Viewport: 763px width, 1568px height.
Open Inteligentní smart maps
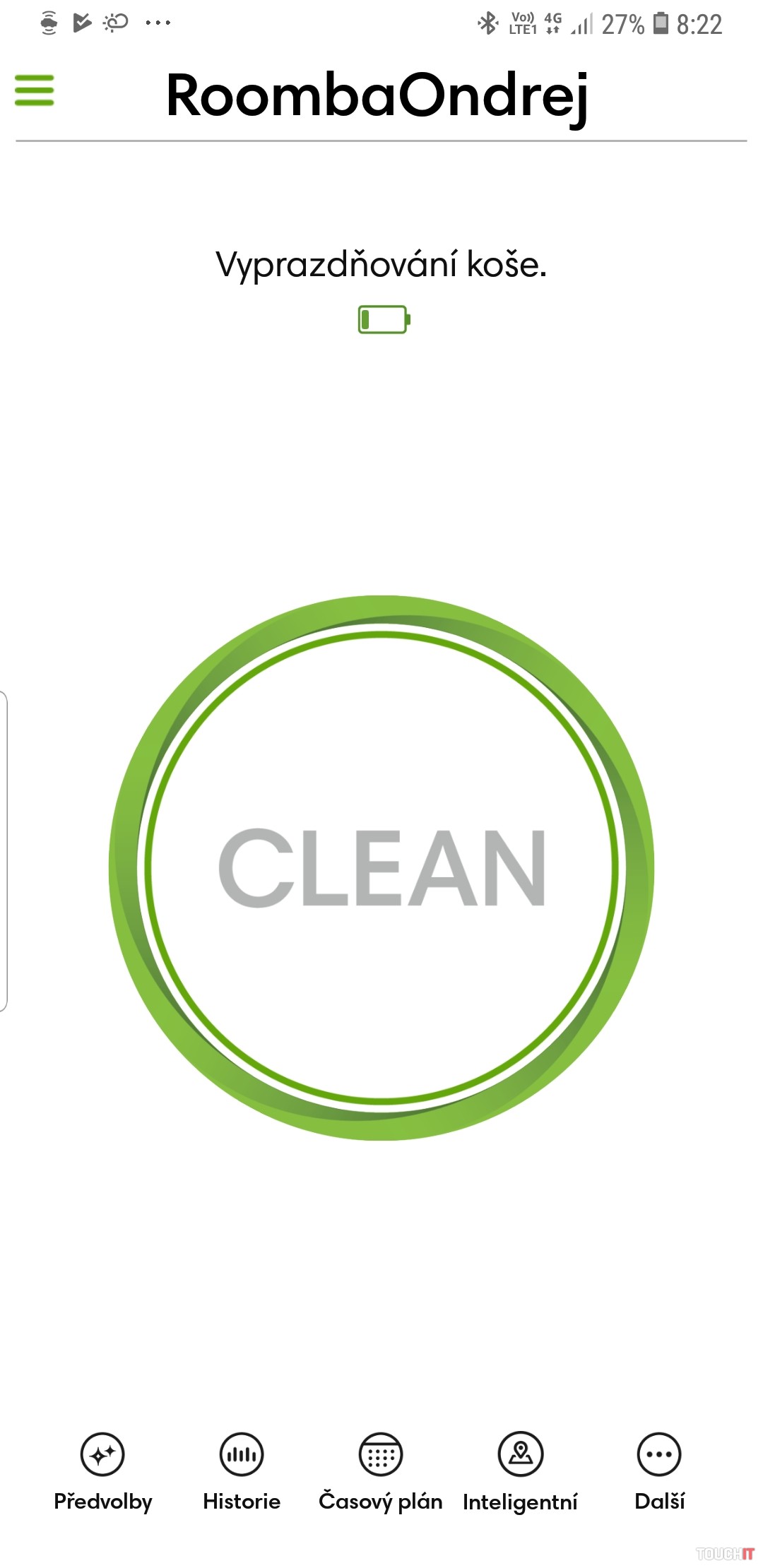pos(520,1469)
